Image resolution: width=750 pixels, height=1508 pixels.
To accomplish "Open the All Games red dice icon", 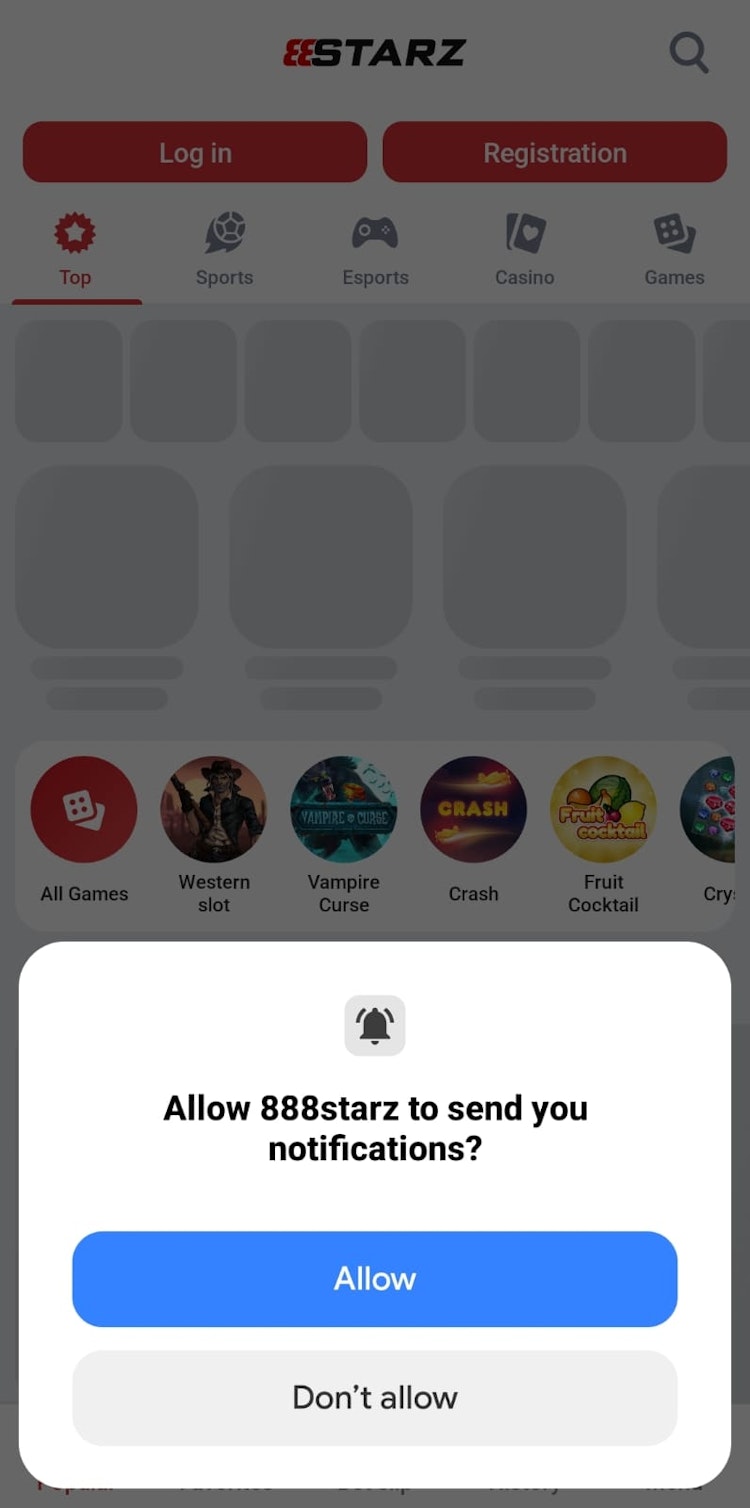I will [x=83, y=809].
